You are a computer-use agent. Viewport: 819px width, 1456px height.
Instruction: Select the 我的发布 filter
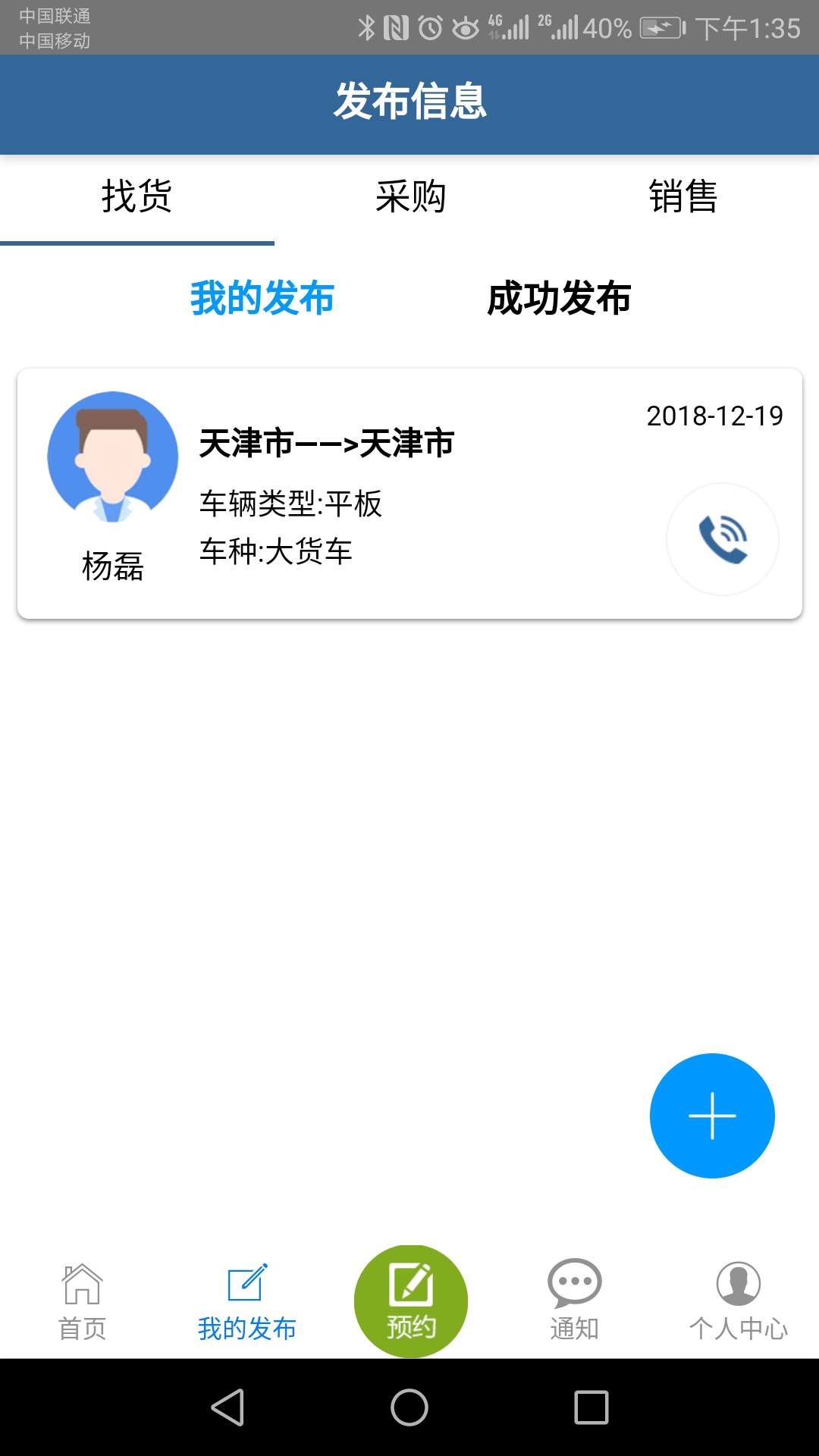click(262, 300)
